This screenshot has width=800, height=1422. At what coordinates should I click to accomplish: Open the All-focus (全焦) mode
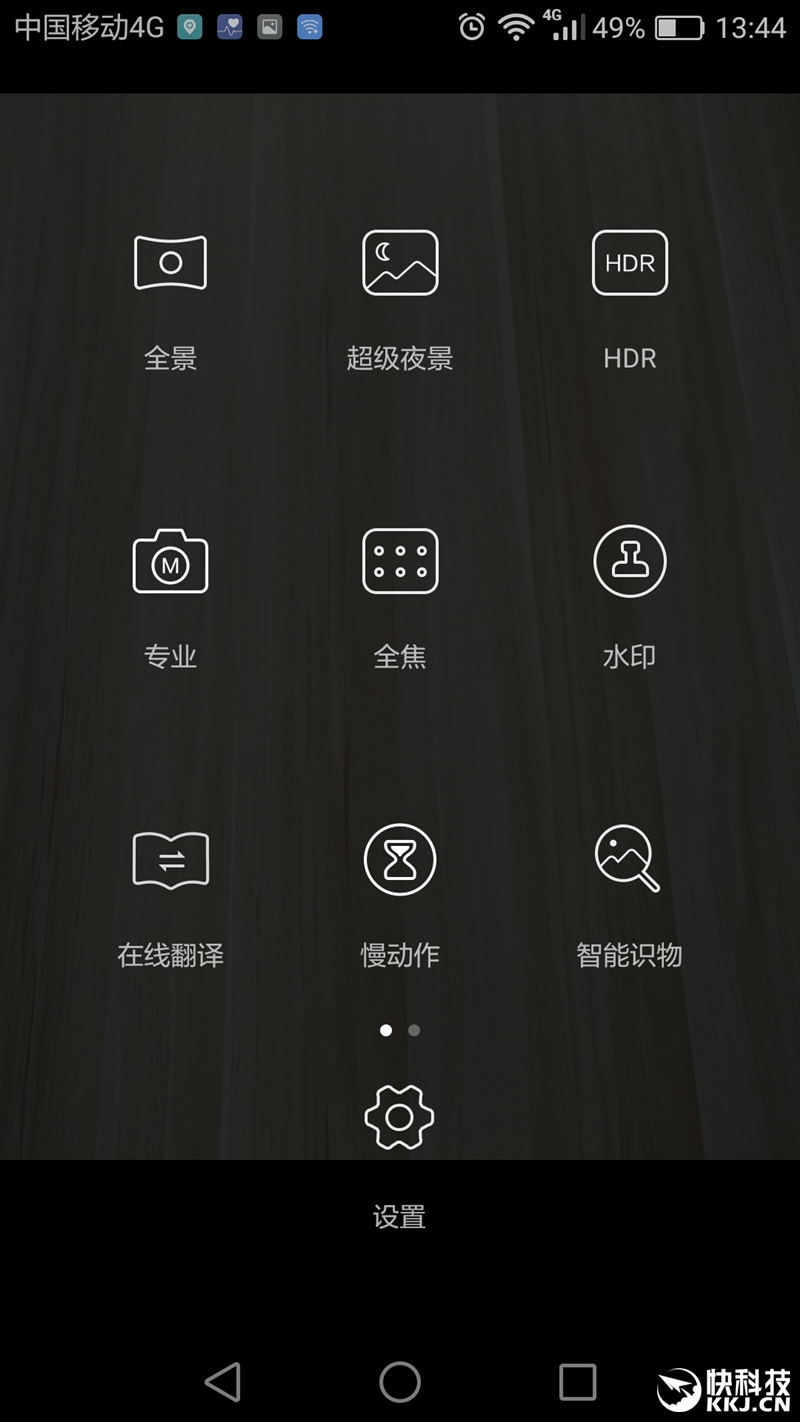(x=400, y=561)
